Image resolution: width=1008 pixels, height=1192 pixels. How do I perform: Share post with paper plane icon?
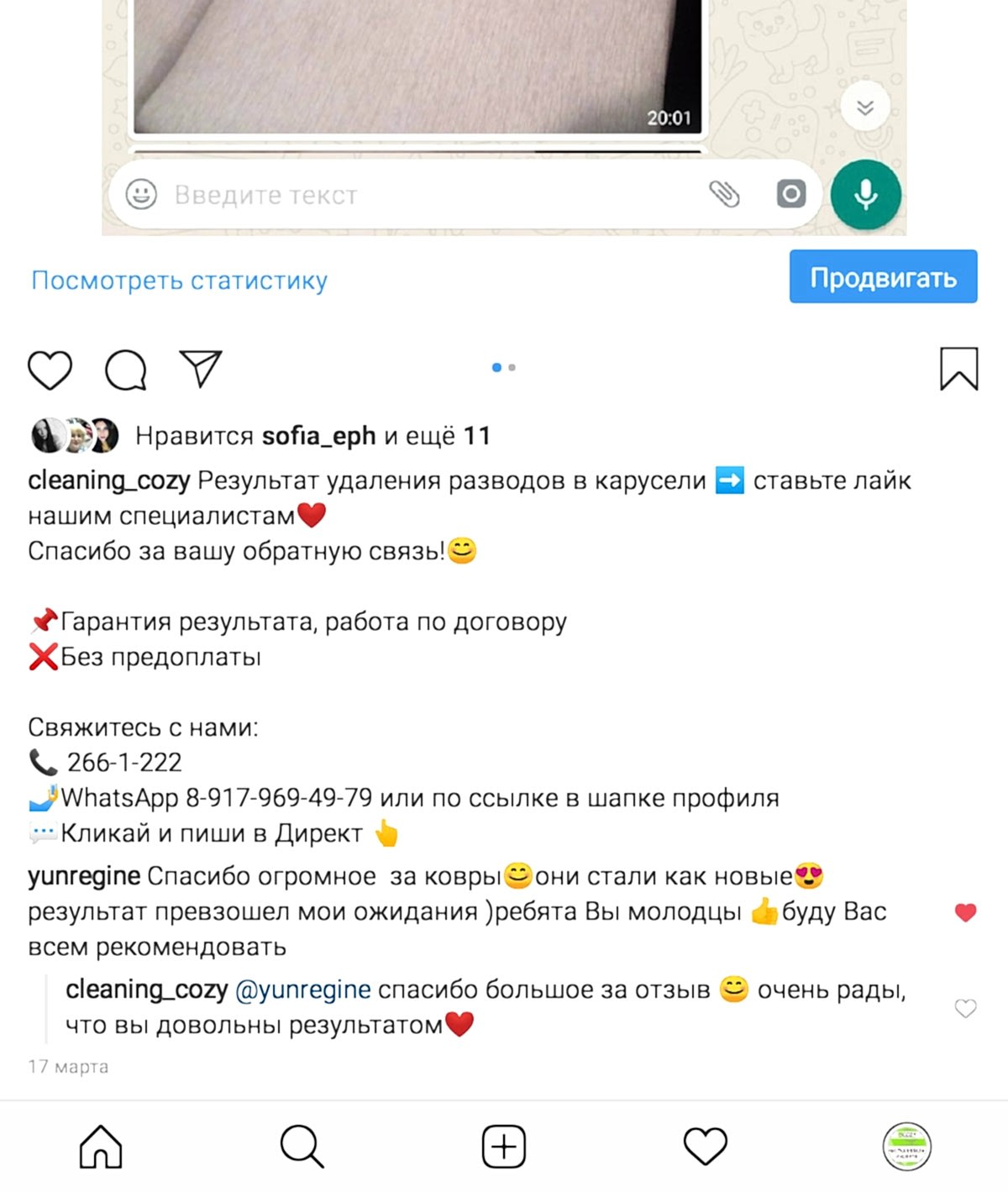201,368
